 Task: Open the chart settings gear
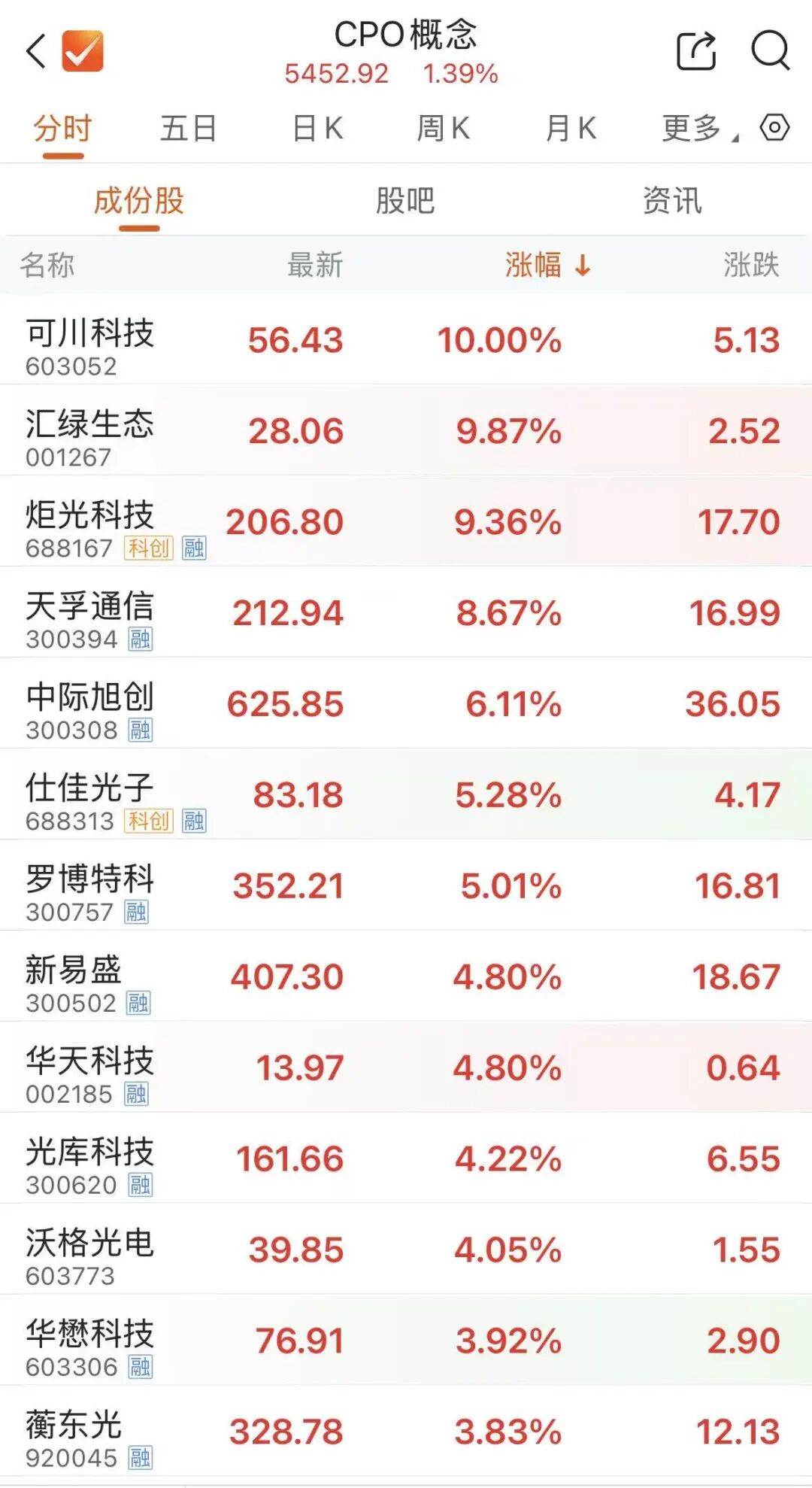click(x=774, y=128)
